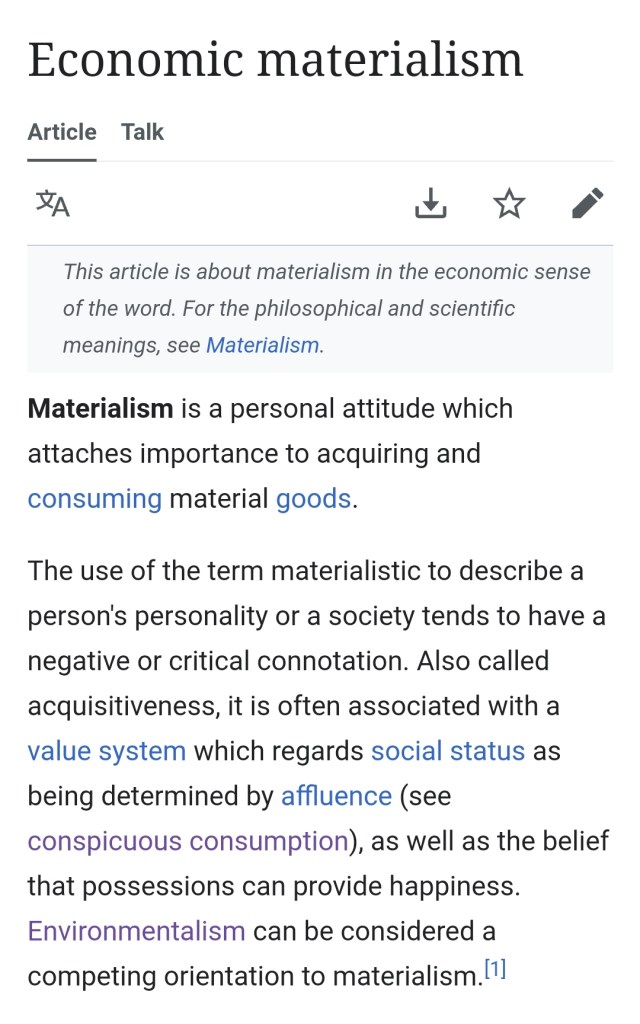Open the goods link

tap(313, 498)
